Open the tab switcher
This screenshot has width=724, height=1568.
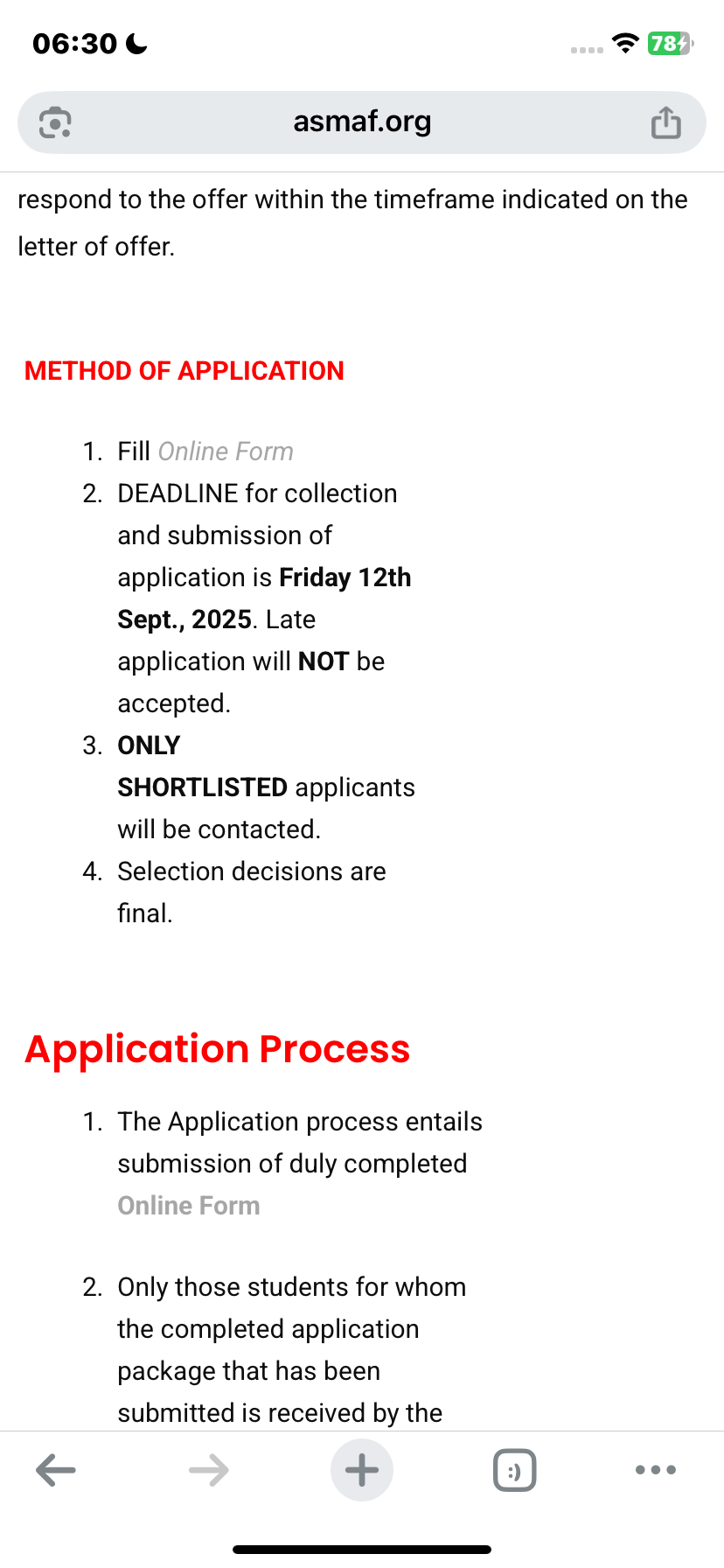pyautogui.click(x=515, y=1470)
